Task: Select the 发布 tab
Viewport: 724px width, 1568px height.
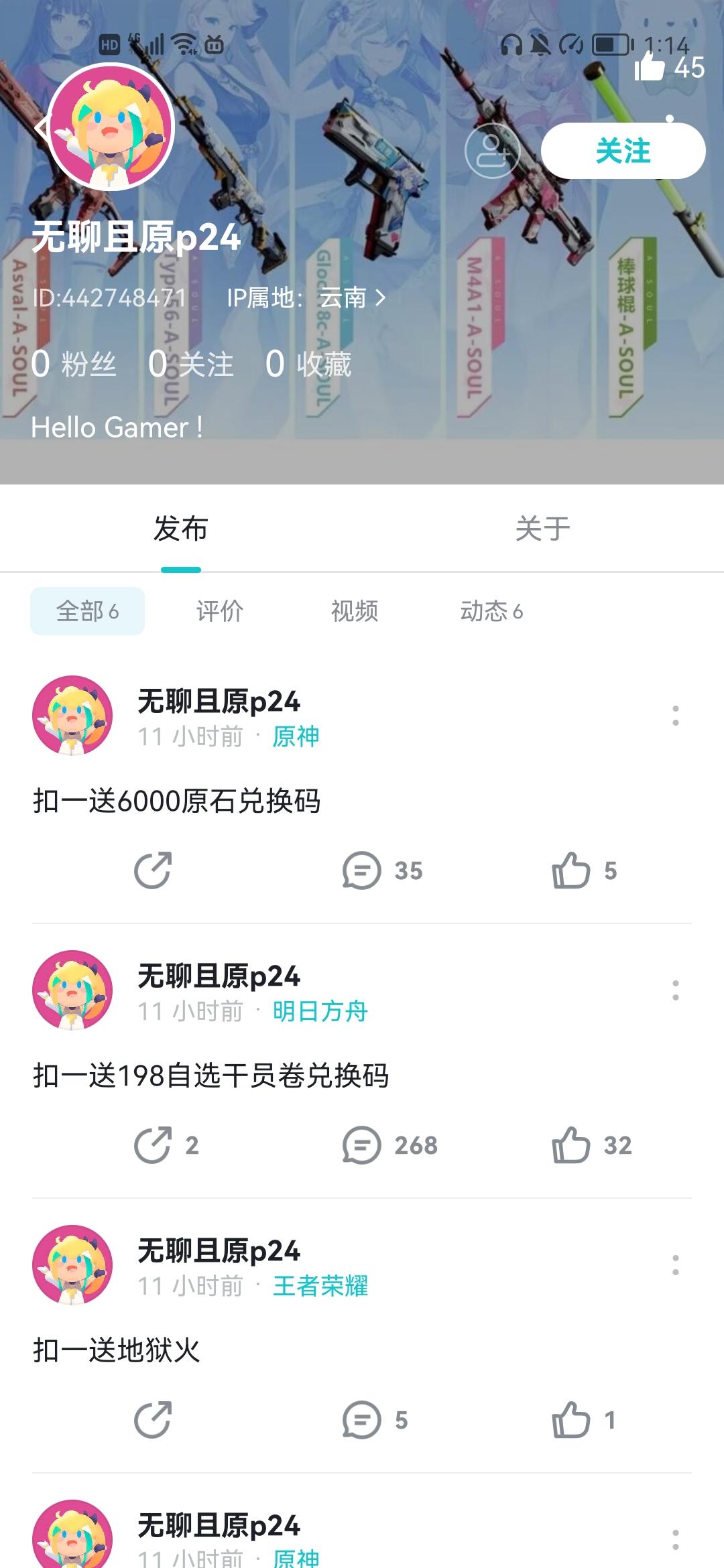Action: [181, 529]
